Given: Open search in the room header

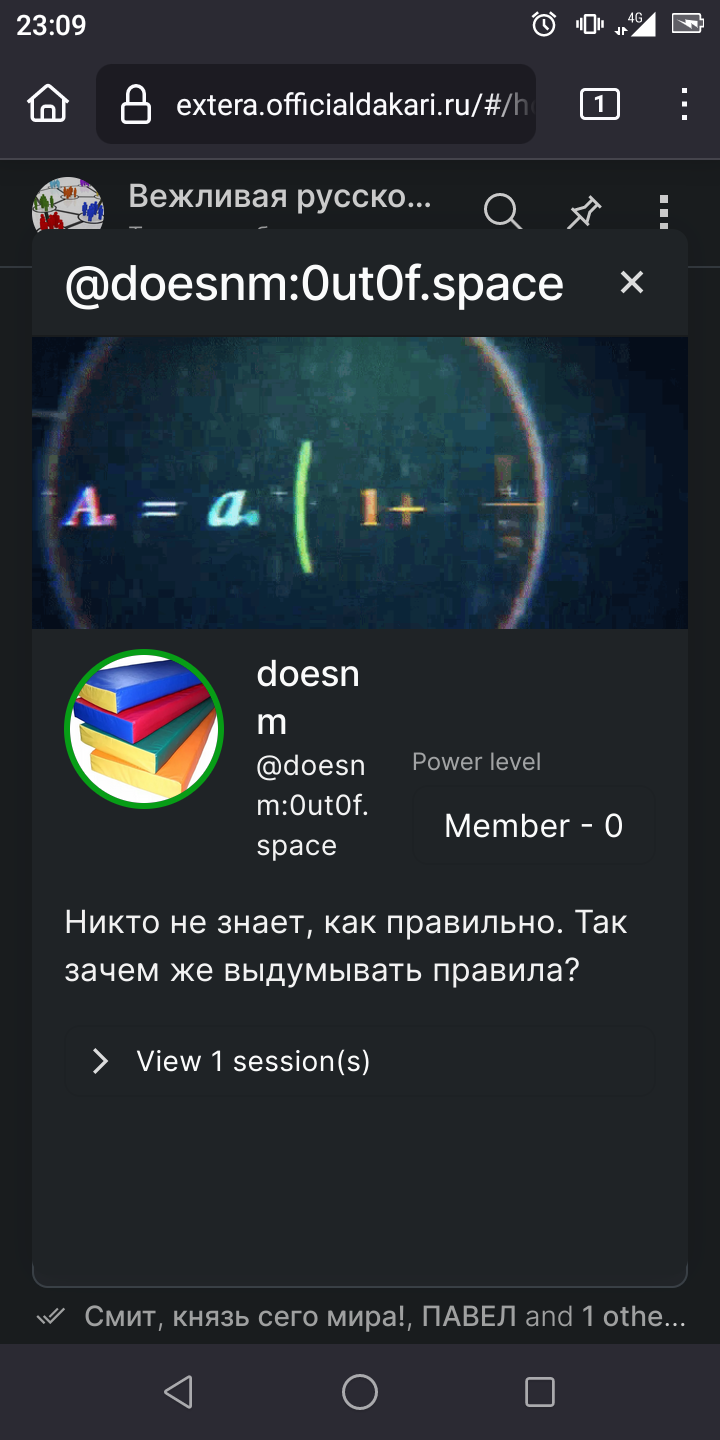Looking at the screenshot, I should click(502, 212).
